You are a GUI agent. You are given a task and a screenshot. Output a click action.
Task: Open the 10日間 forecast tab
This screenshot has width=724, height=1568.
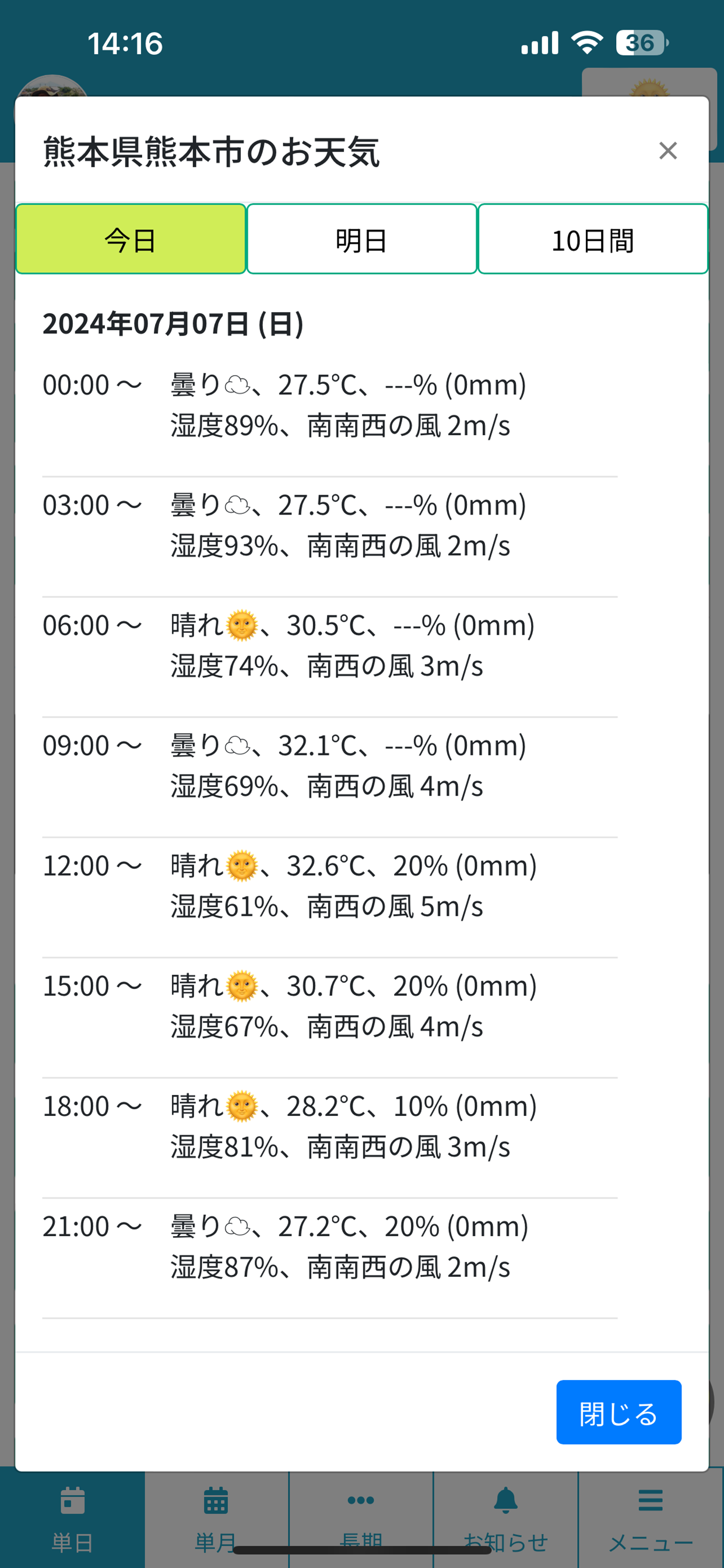pyautogui.click(x=593, y=239)
